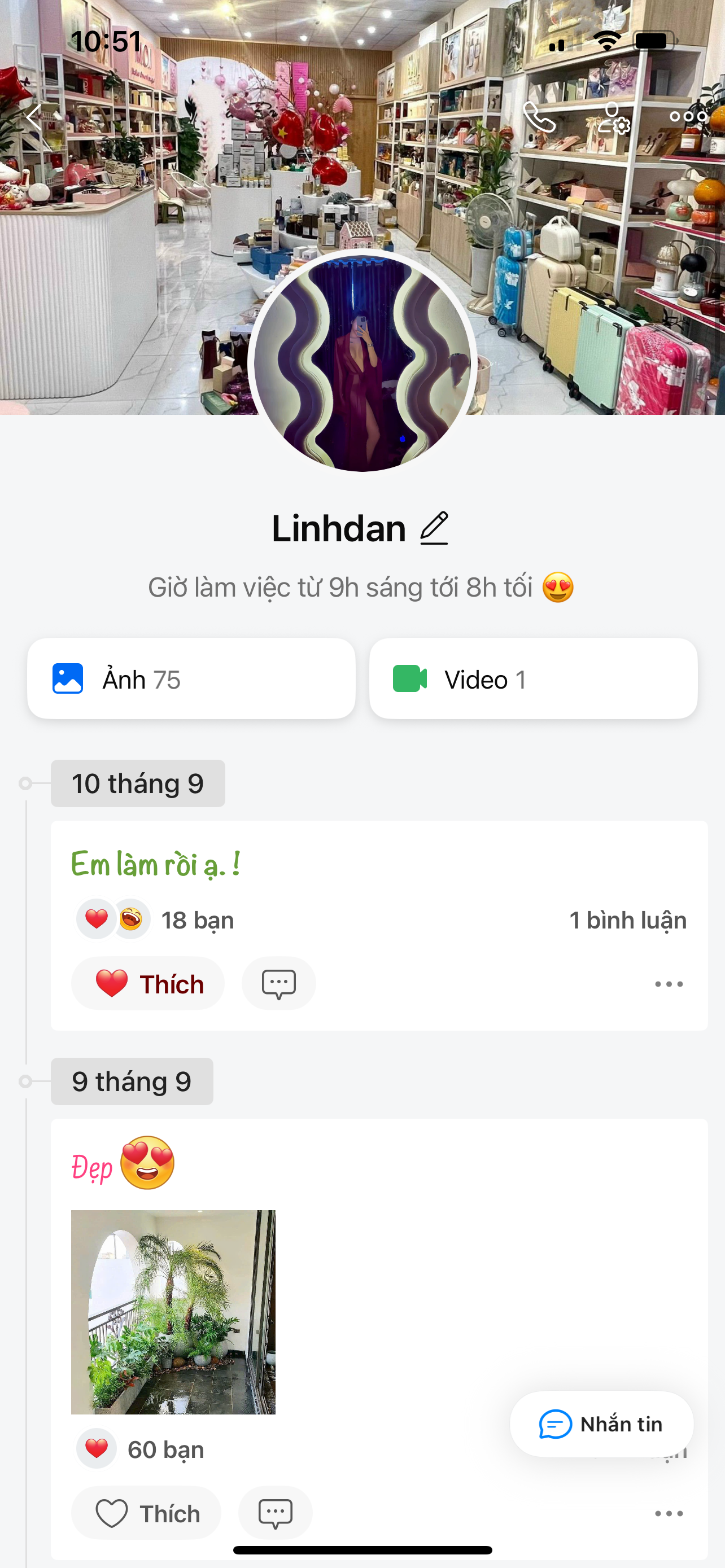Open more options for the 9 tháng 9 post
Screen dimensions: 725x1568
point(669,1513)
